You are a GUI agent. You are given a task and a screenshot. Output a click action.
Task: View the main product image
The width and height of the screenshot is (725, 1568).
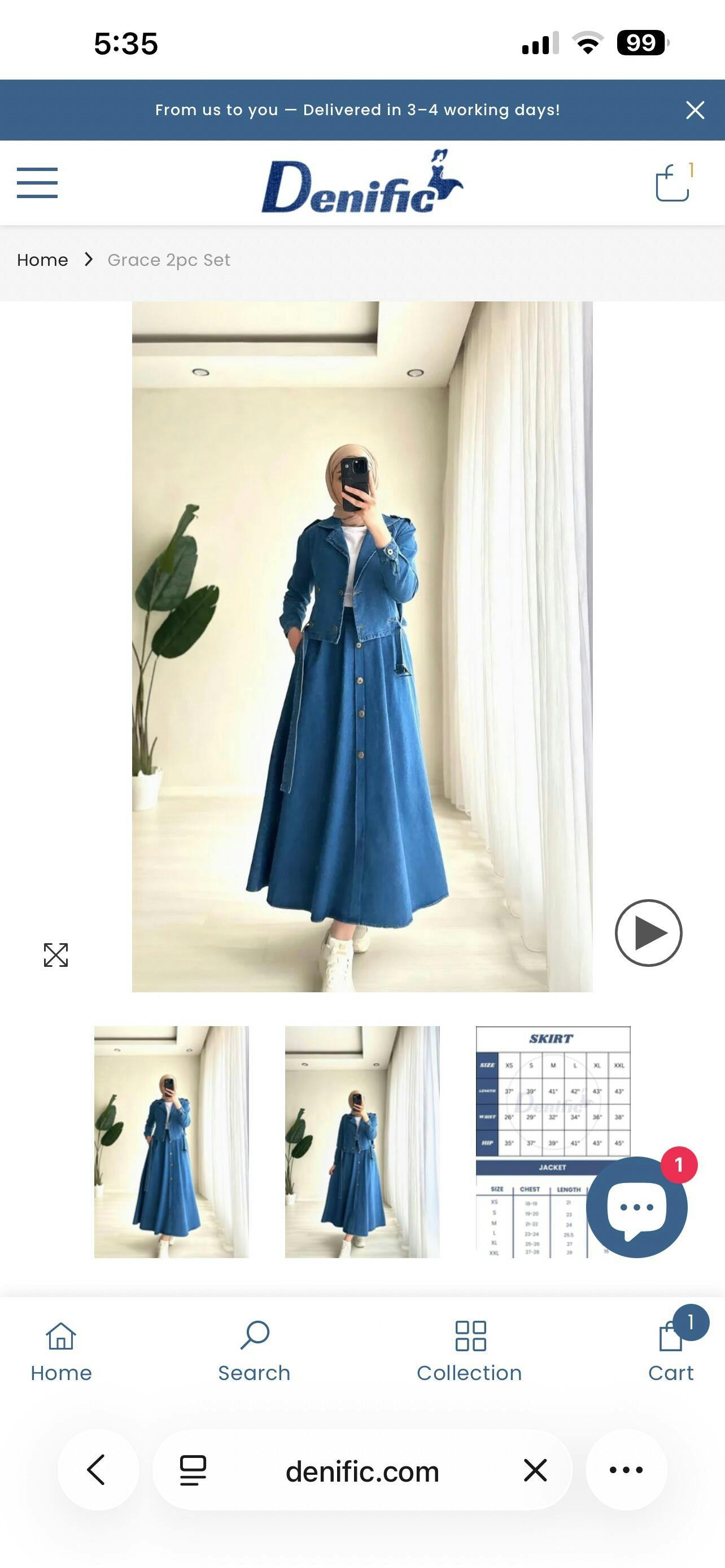(x=362, y=646)
